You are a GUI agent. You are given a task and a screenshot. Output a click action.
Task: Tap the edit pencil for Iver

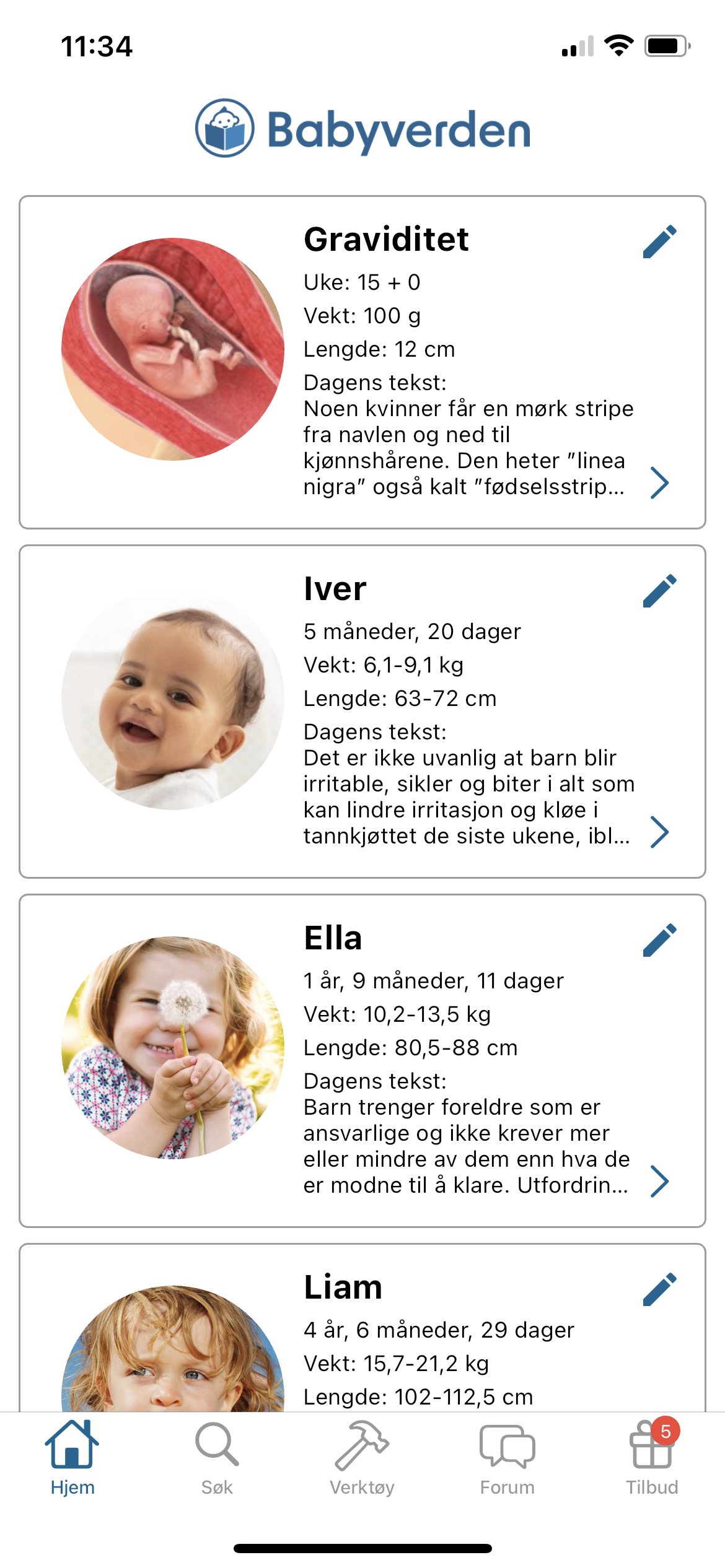coord(659,591)
